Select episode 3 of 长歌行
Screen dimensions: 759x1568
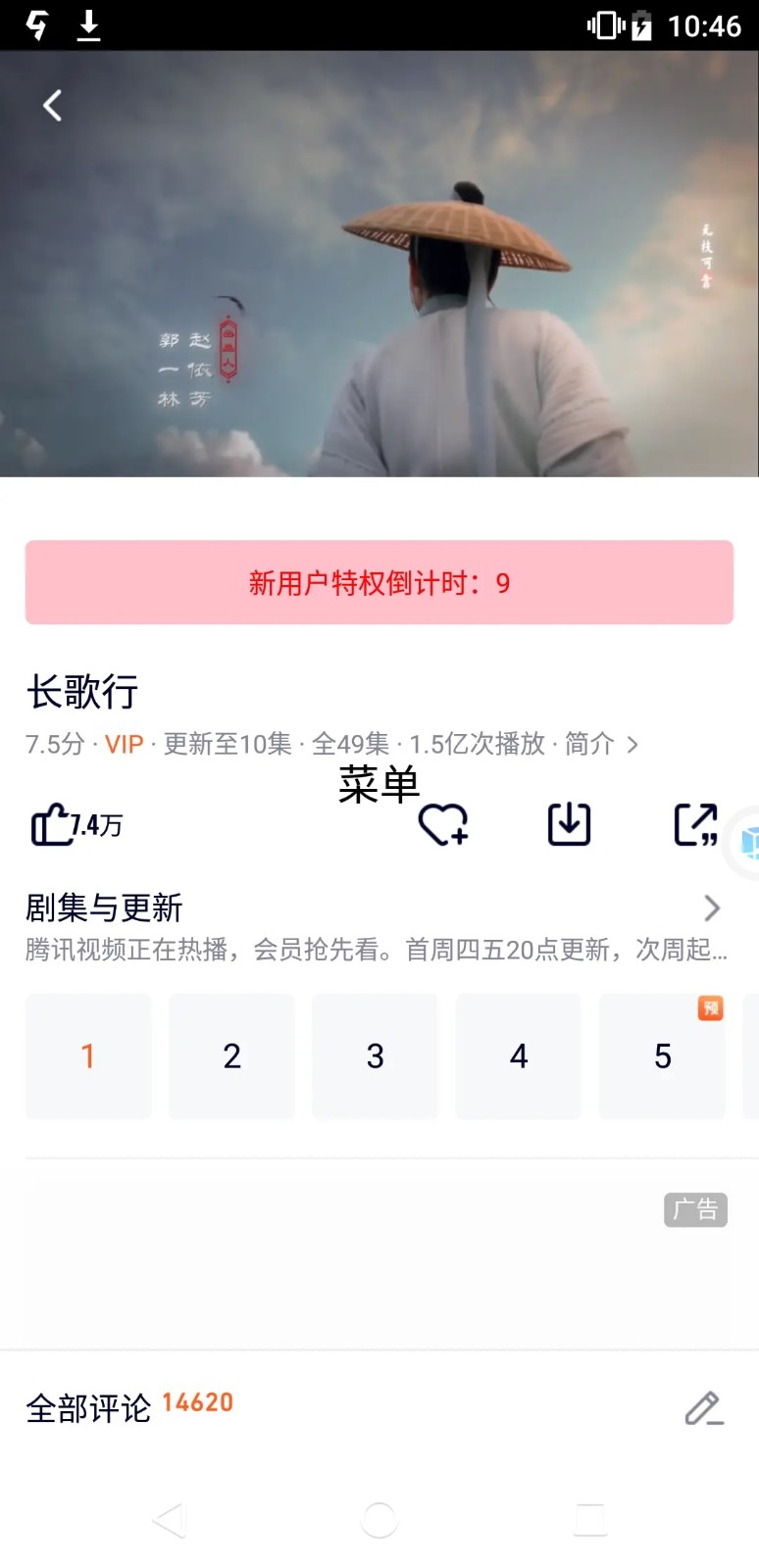point(375,1056)
